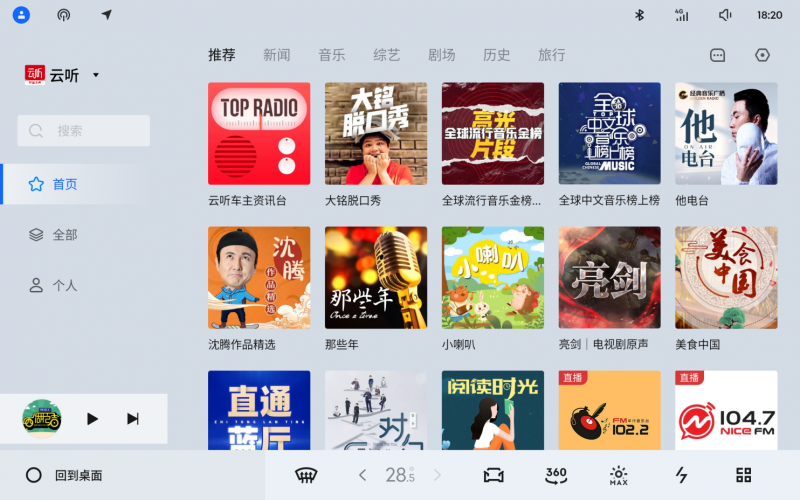Open 云听车主资讯台 station

(x=259, y=134)
